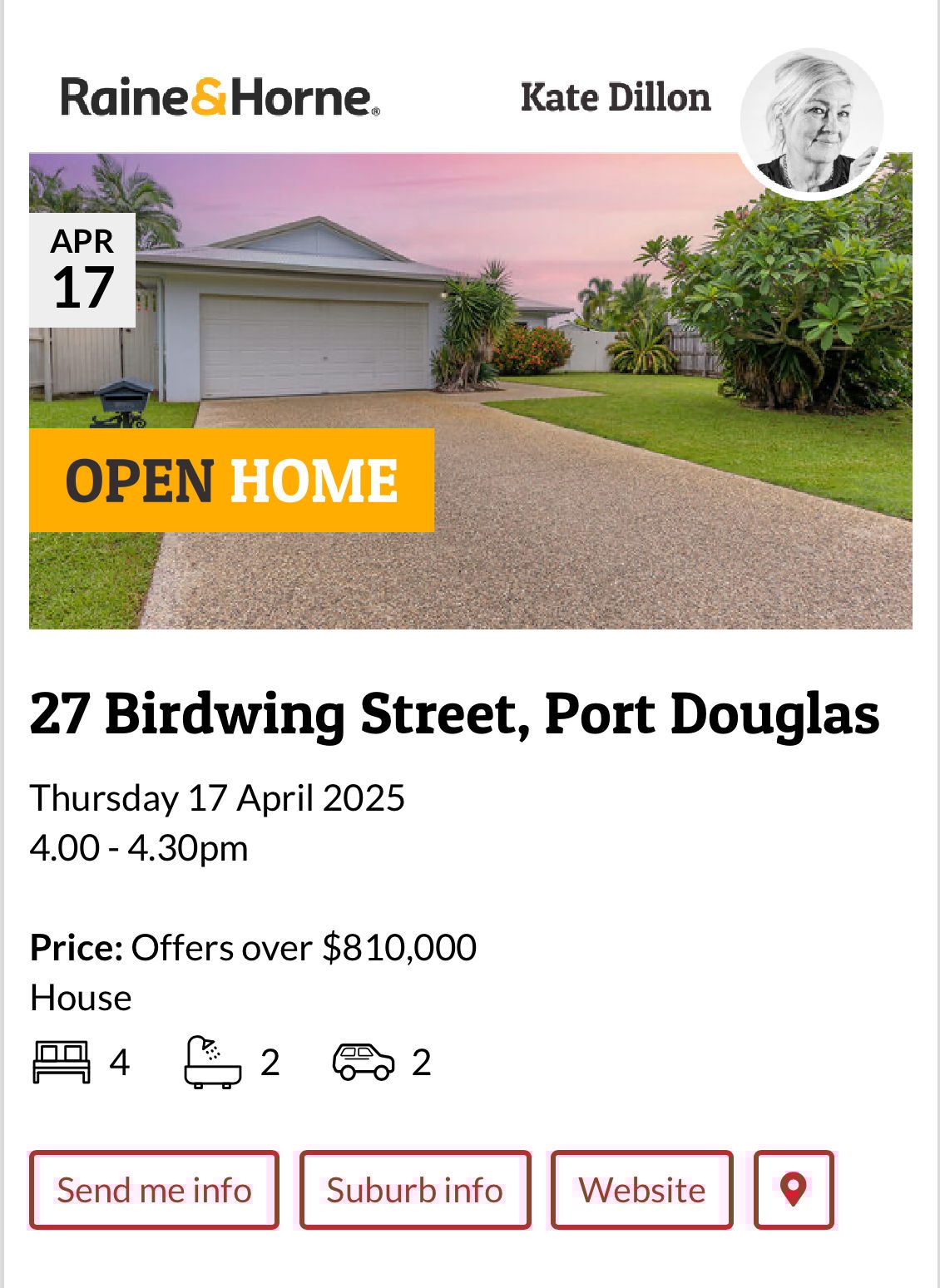Viewport: 940px width, 1288px height.
Task: Visit the listing Website
Action: [x=641, y=1190]
